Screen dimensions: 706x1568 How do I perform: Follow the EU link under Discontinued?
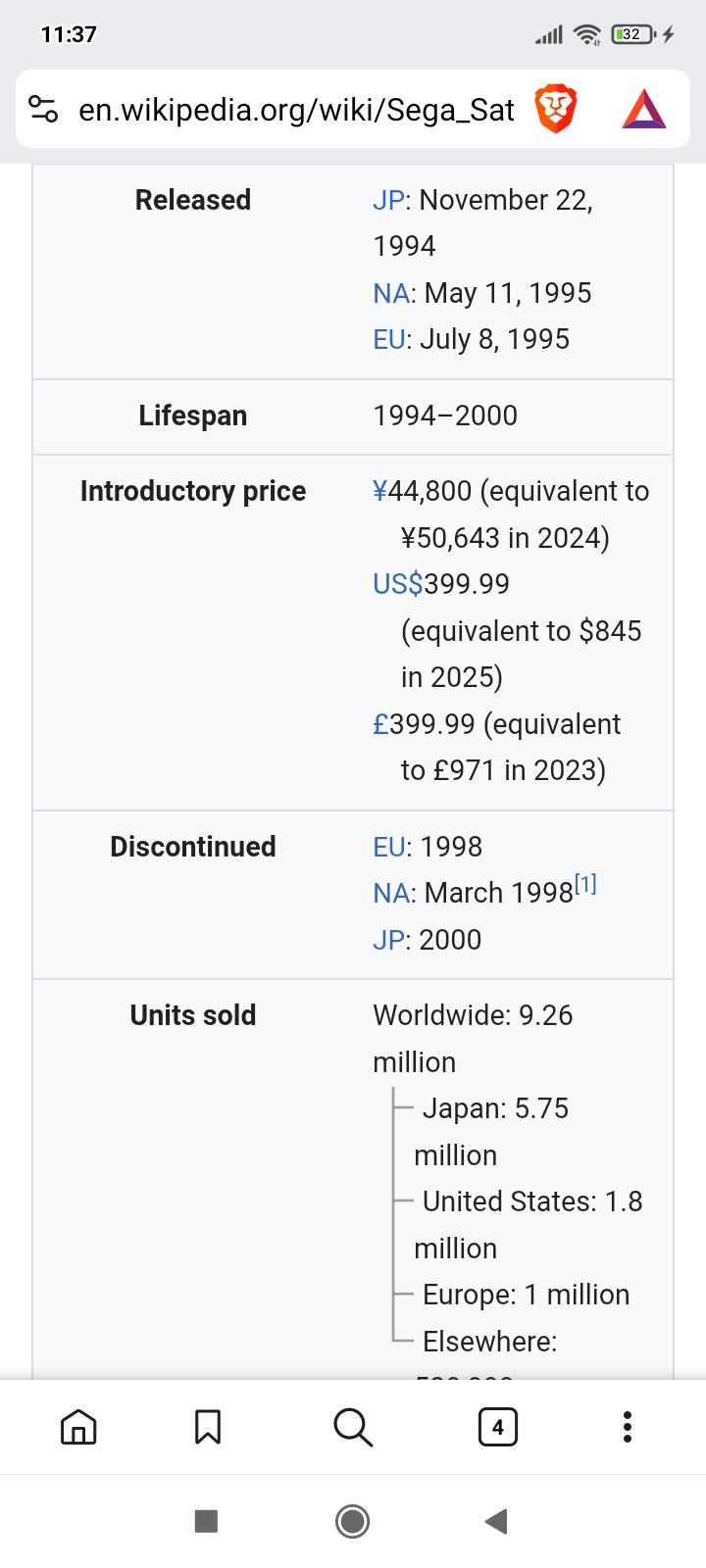click(388, 847)
